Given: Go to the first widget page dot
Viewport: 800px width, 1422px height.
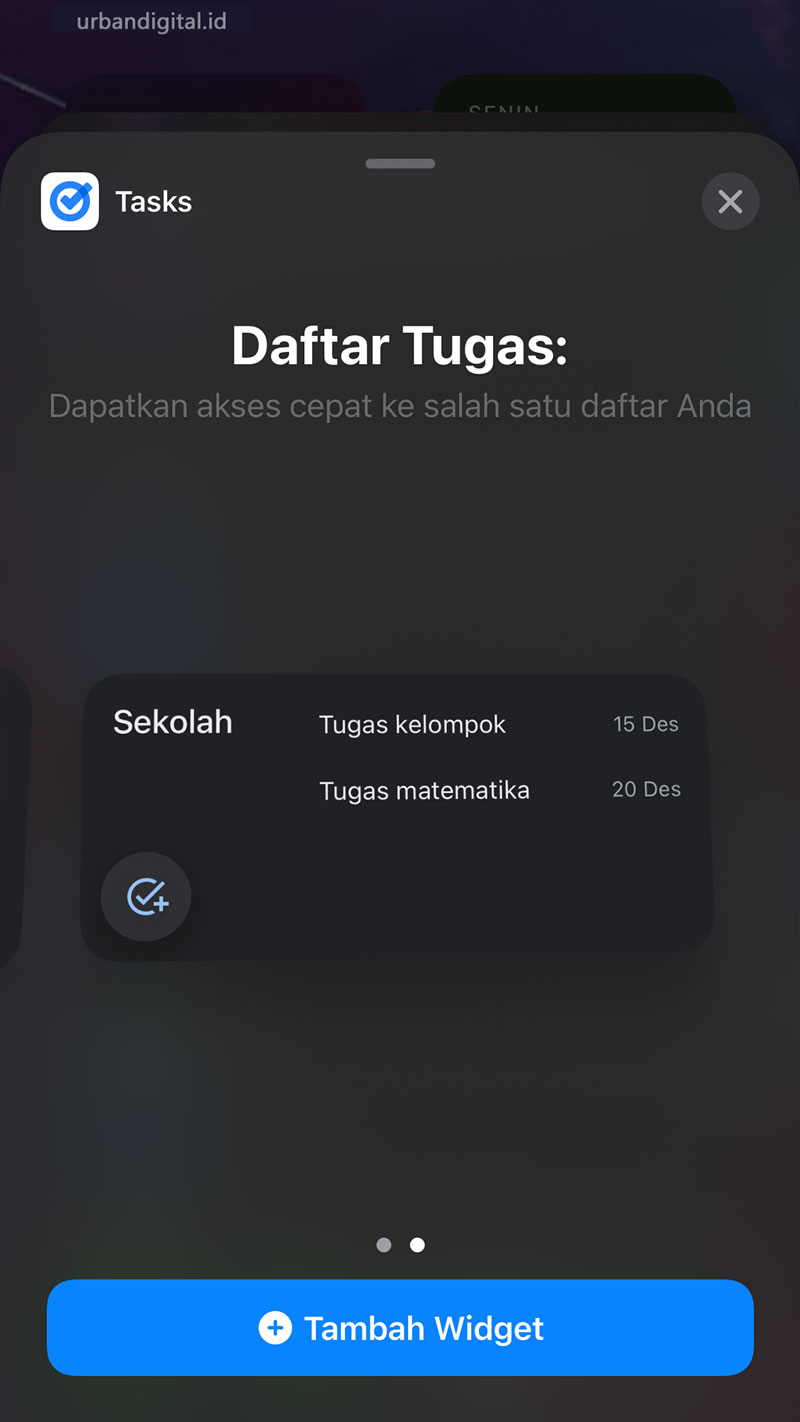Looking at the screenshot, I should point(384,1245).
